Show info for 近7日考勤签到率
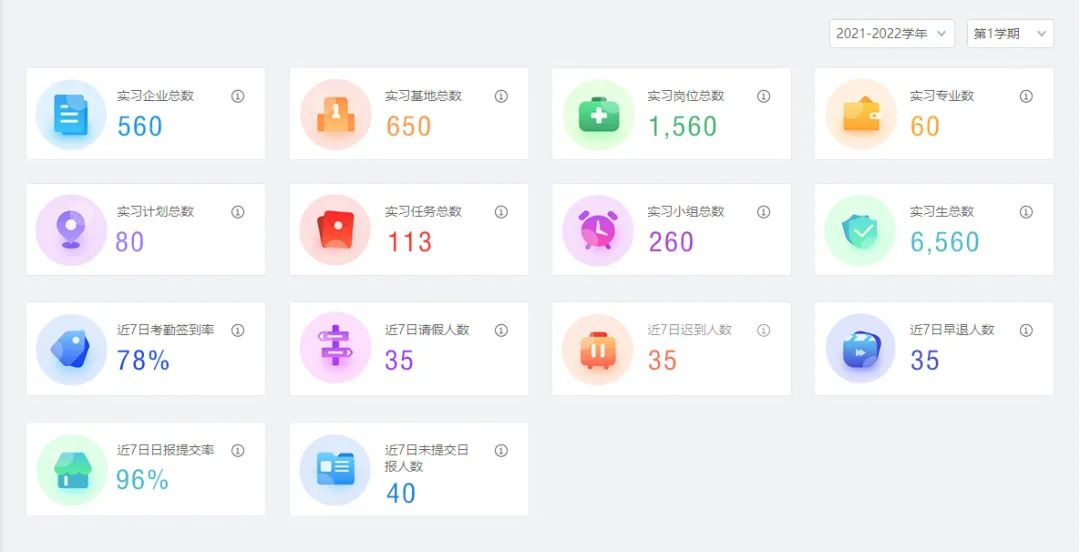Screen dimensions: 1080x552 pyautogui.click(x=238, y=330)
